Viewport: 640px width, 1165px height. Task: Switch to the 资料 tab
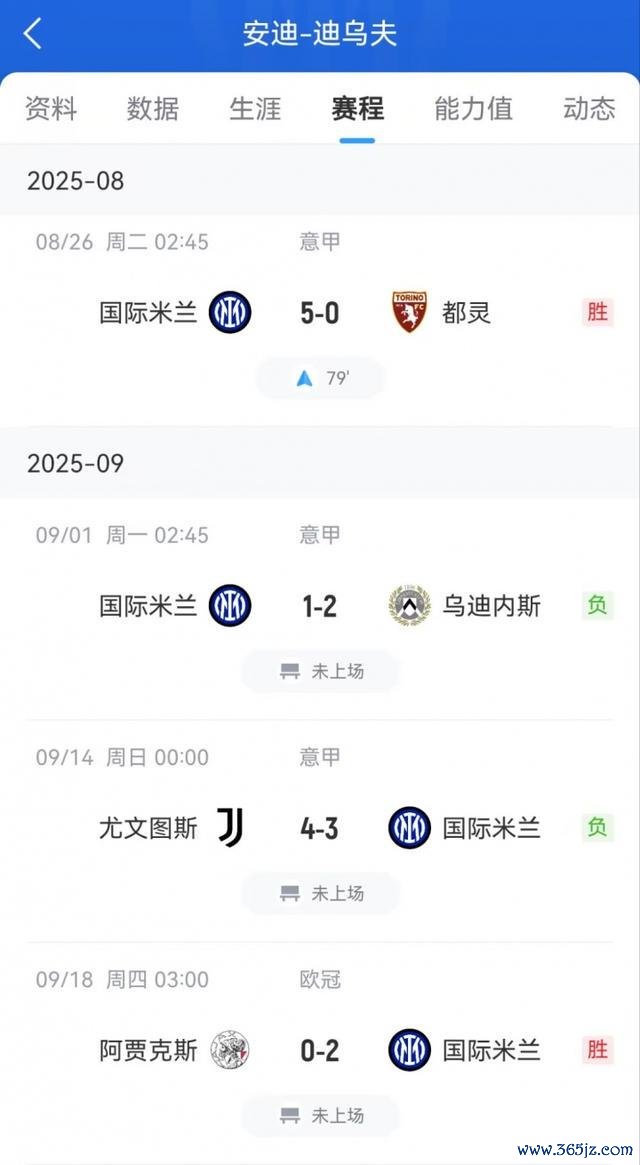51,108
